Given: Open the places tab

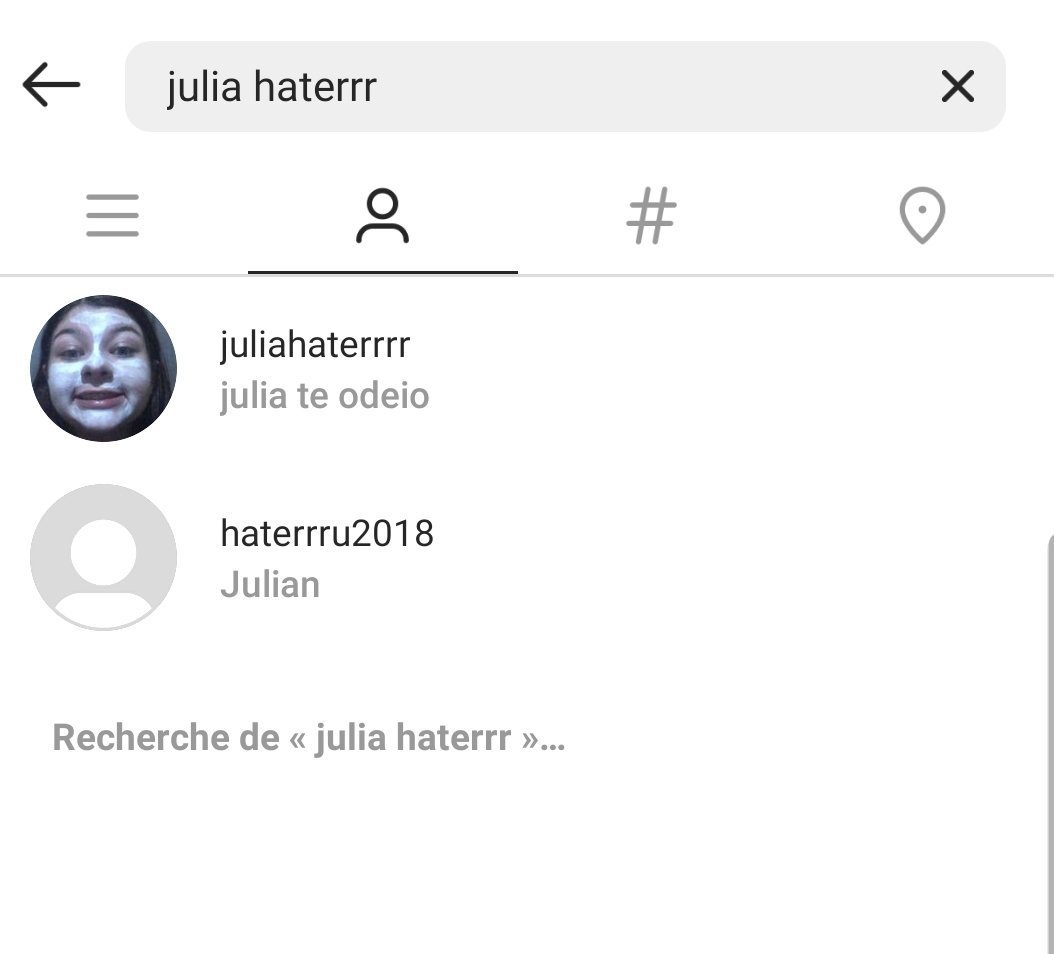Looking at the screenshot, I should coord(922,216).
